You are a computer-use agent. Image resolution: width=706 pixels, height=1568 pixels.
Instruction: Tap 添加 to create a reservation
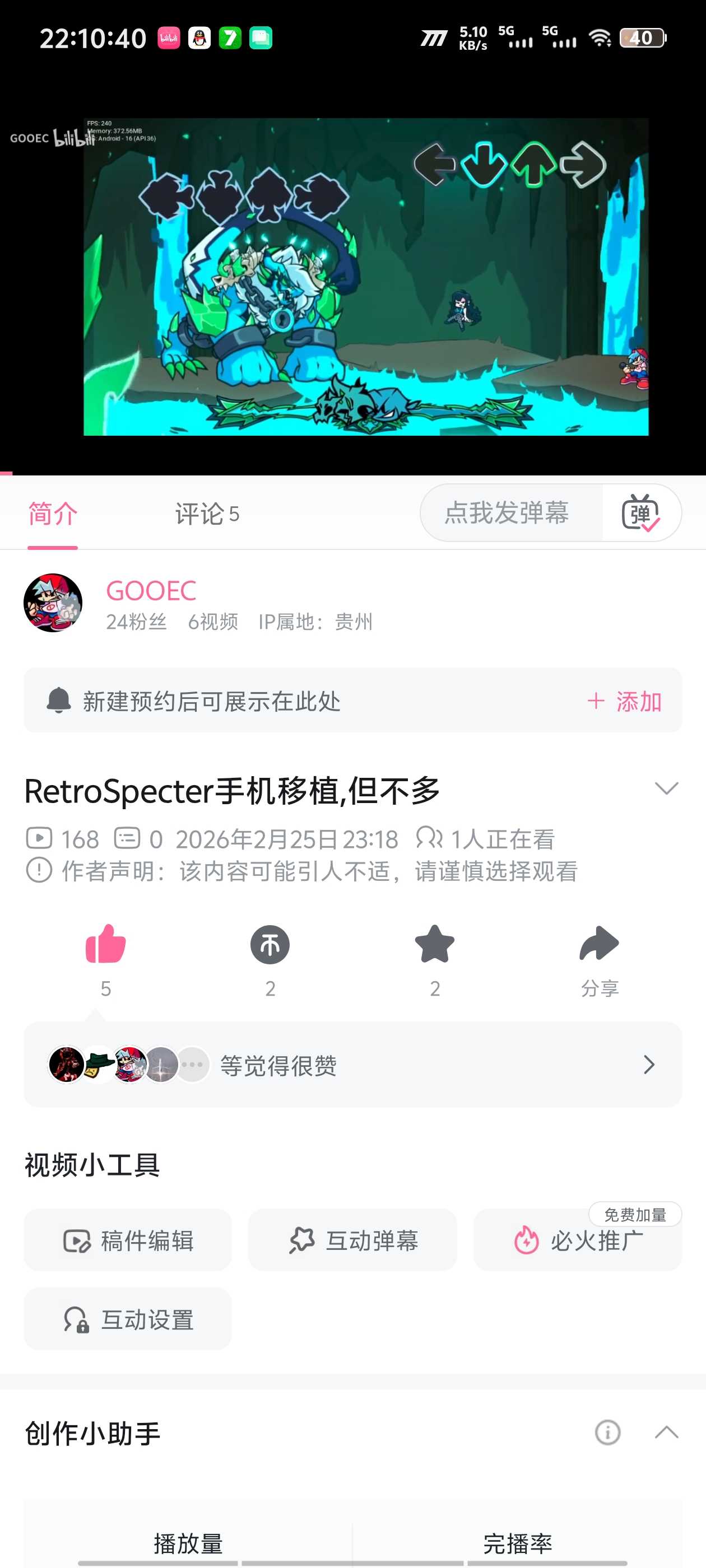625,701
